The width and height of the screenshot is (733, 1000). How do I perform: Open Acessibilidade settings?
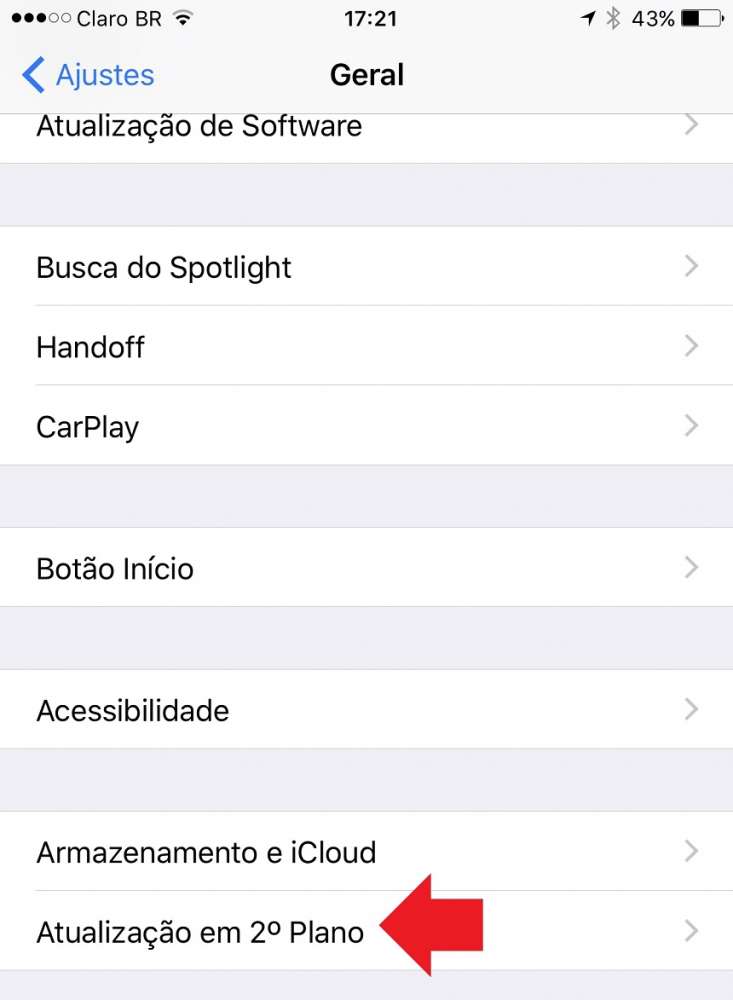pyautogui.click(x=366, y=711)
